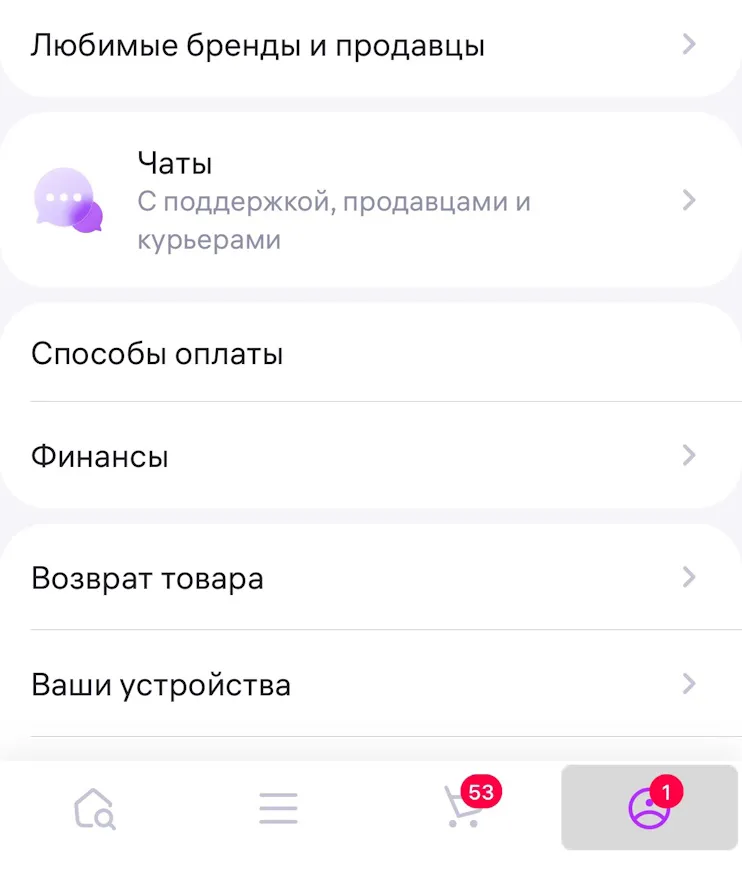Open Финансы settings
742x870 pixels.
click(98, 456)
